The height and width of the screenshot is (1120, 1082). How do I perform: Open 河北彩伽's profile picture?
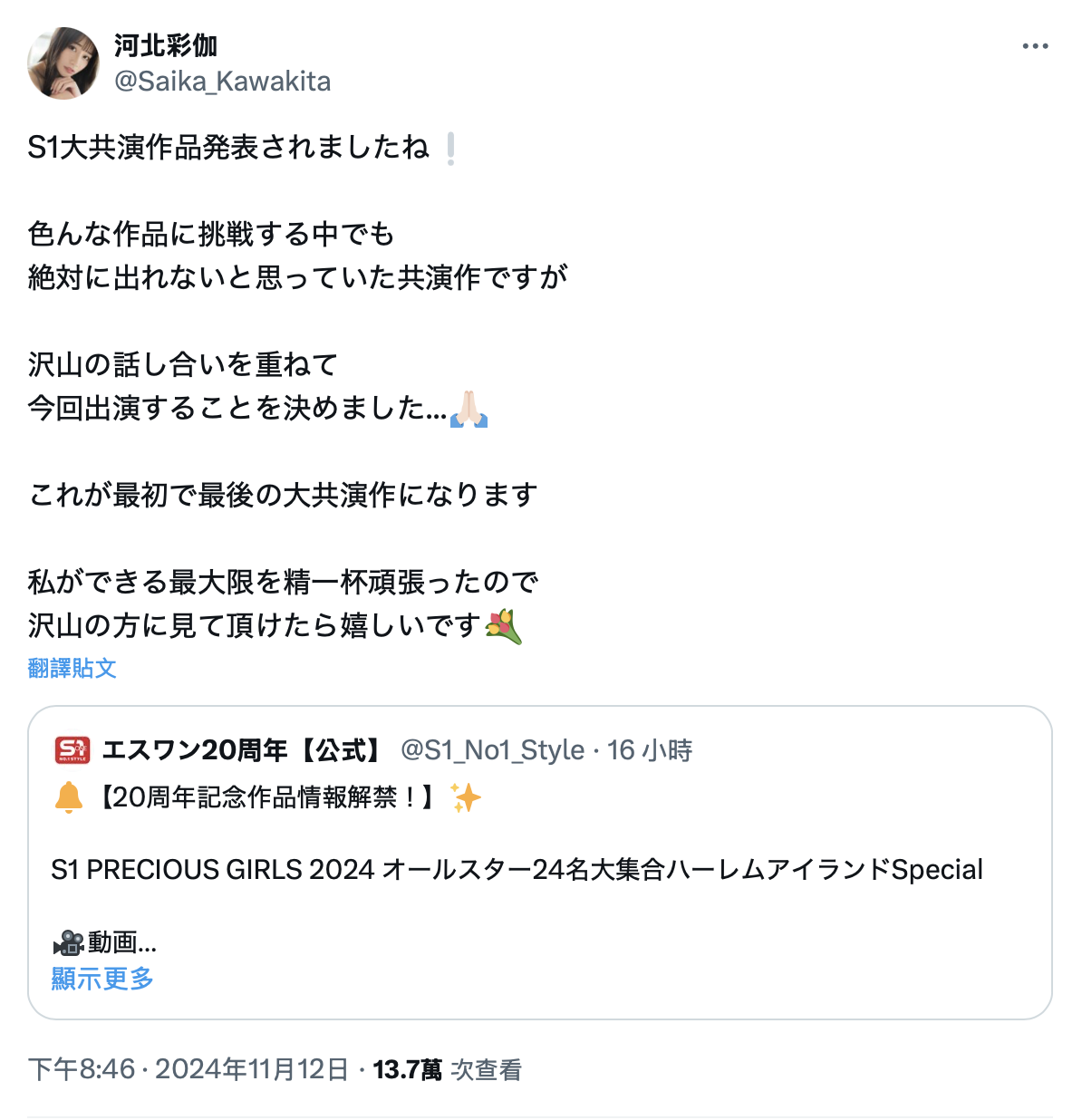click(x=63, y=63)
